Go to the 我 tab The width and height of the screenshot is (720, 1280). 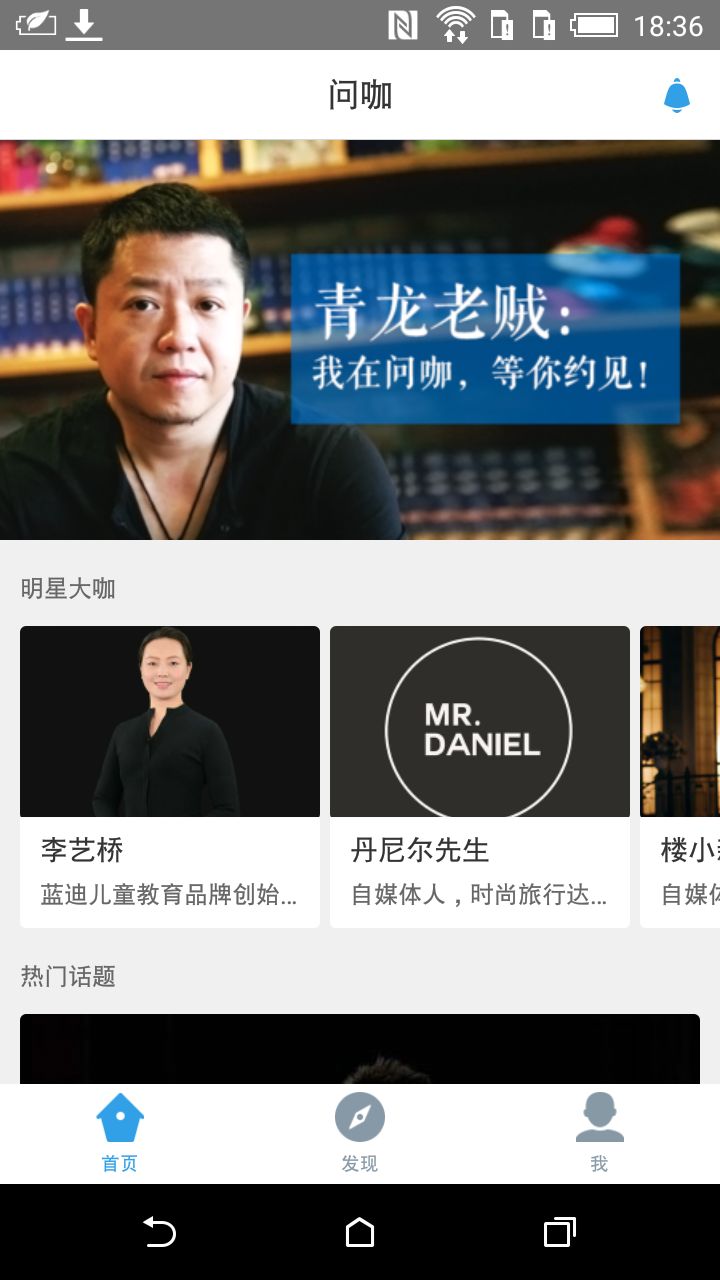[599, 1134]
